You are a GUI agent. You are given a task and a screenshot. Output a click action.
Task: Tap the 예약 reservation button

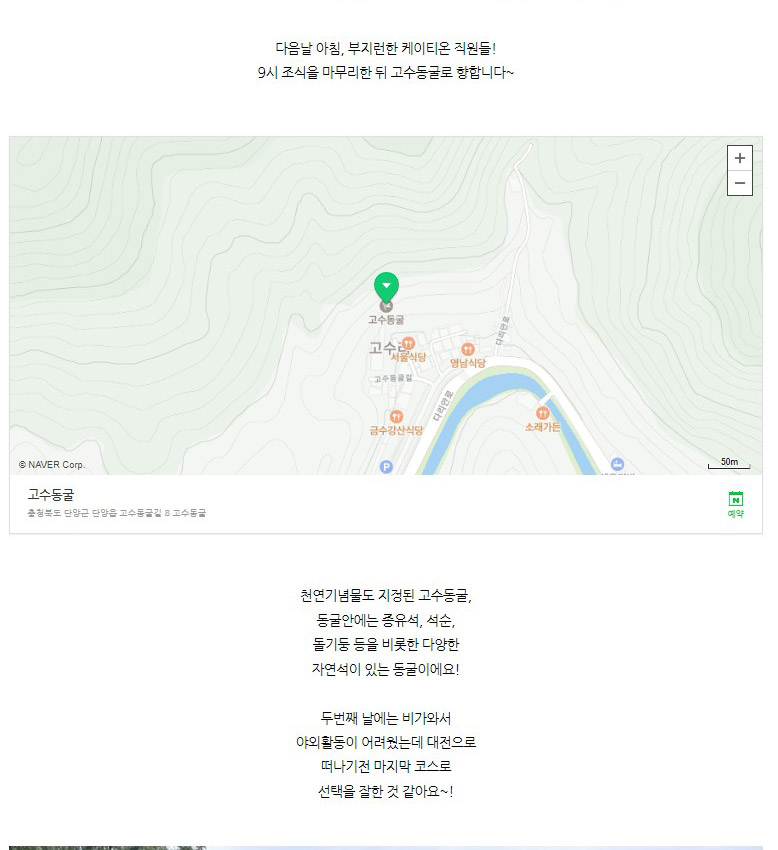click(x=735, y=504)
